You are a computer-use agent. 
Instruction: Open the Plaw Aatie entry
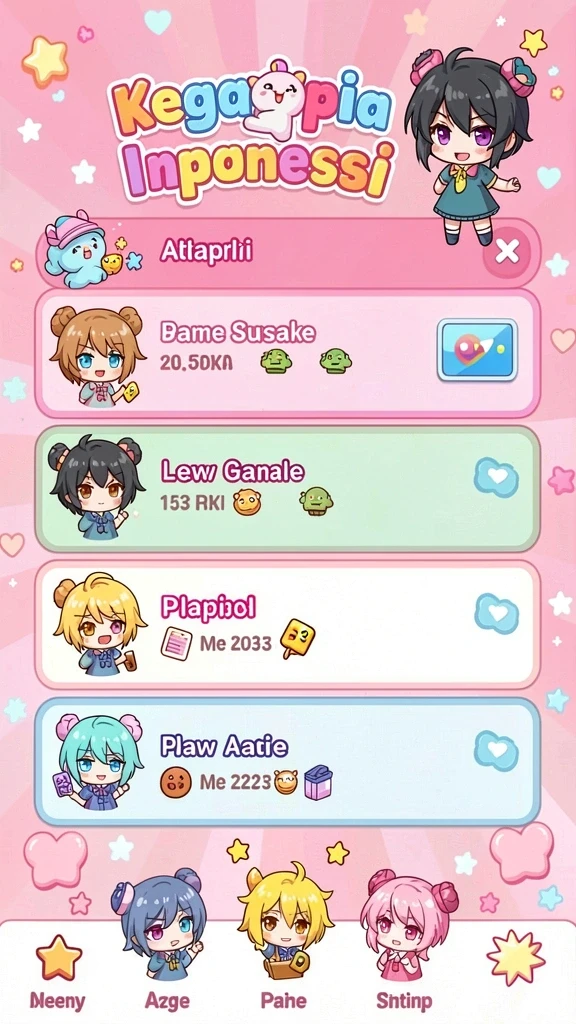pos(288,761)
